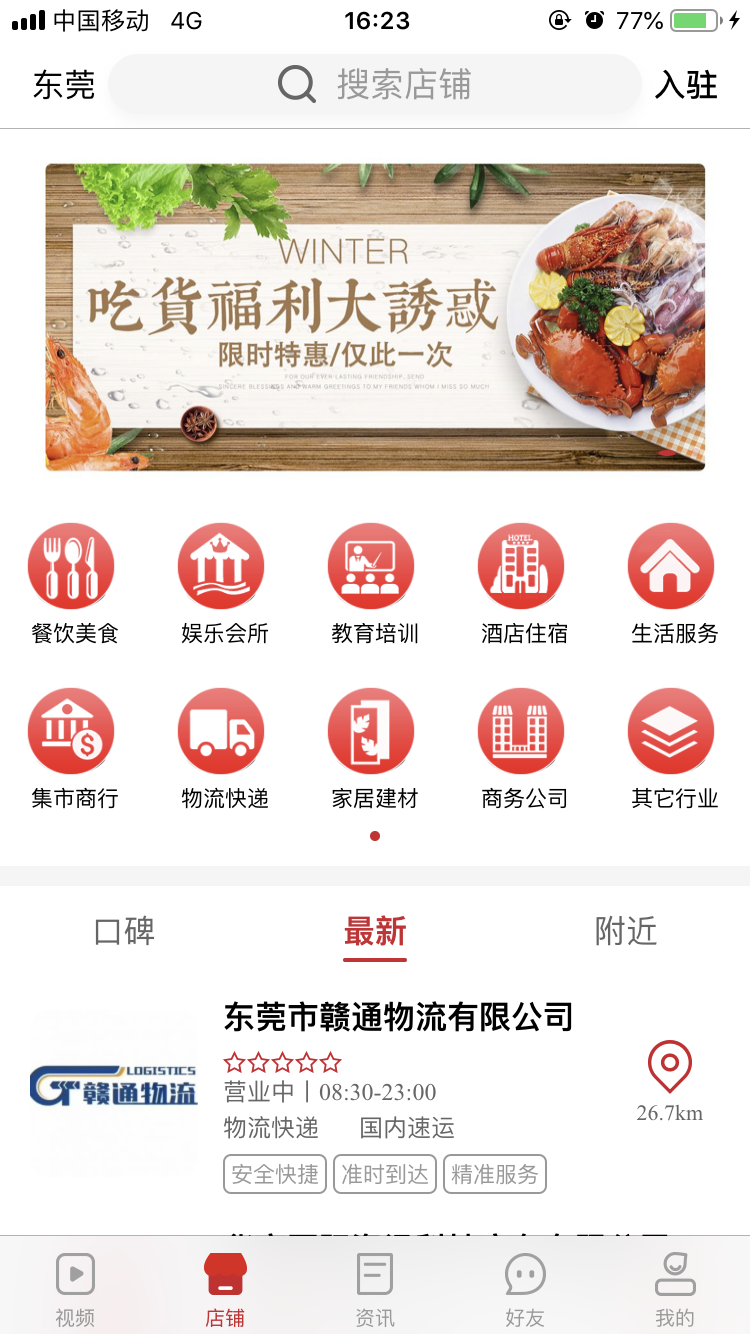Switch to the 口碑 tab

(124, 932)
